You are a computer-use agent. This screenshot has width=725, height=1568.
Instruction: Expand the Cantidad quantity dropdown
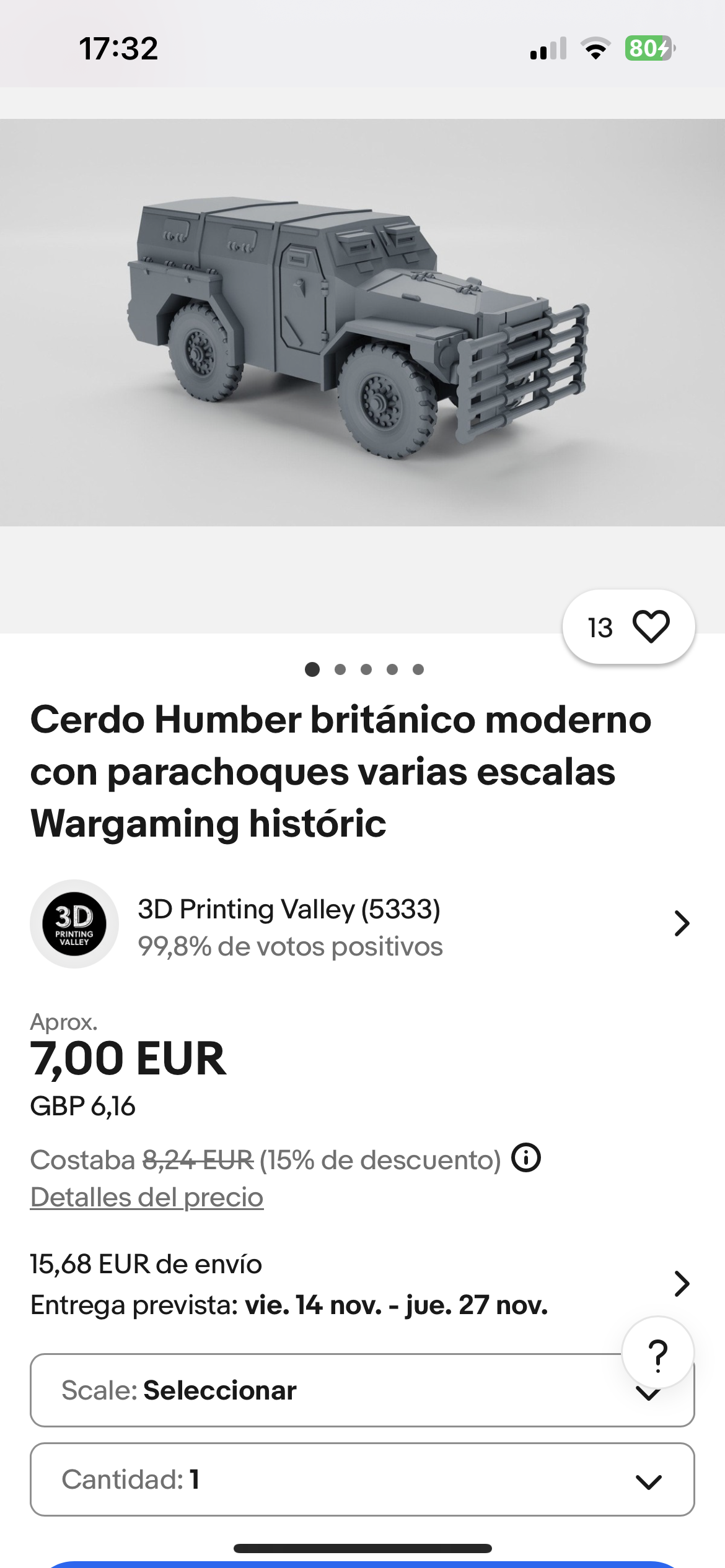coord(362,1479)
